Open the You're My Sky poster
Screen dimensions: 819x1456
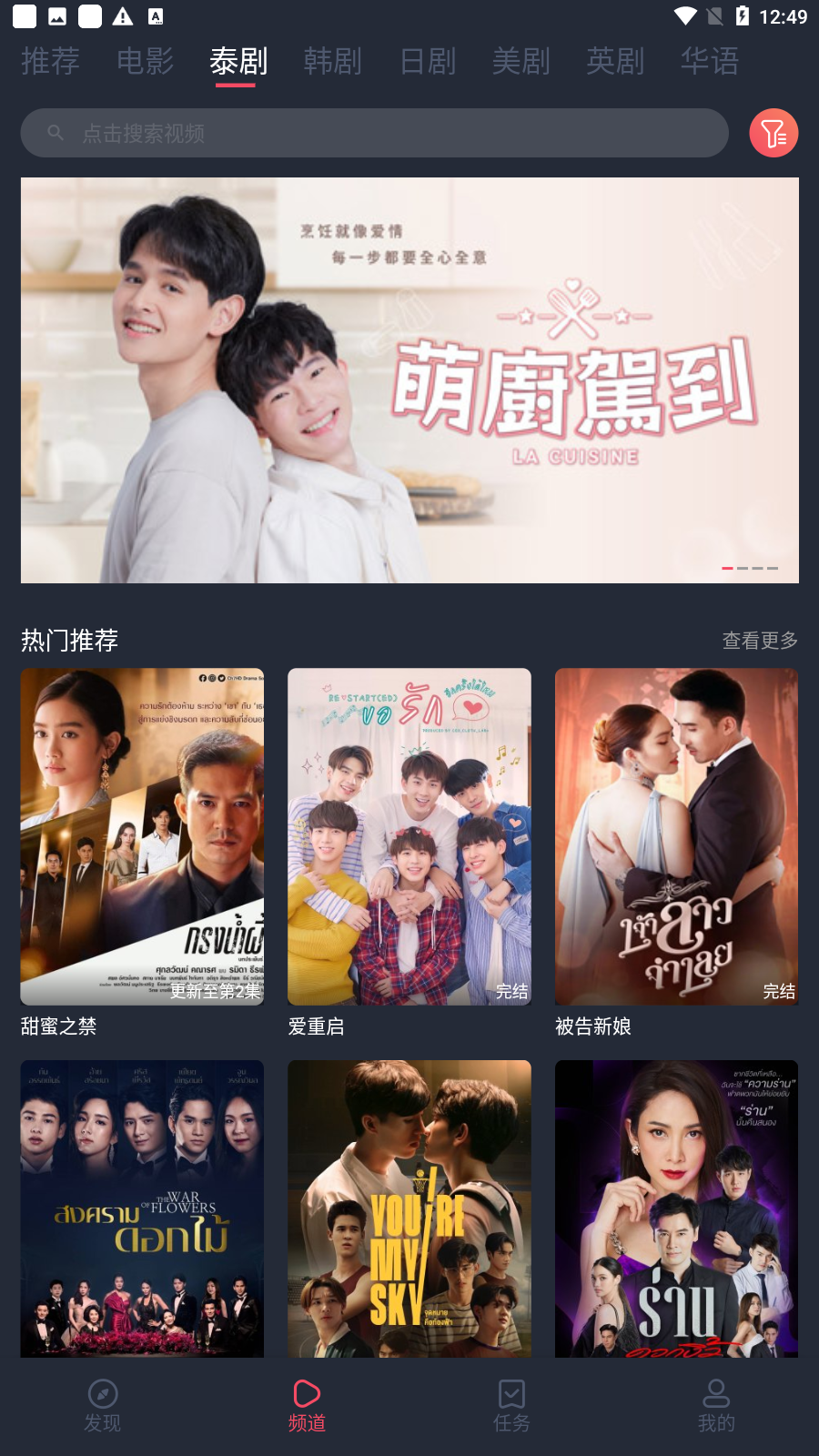[409, 1208]
